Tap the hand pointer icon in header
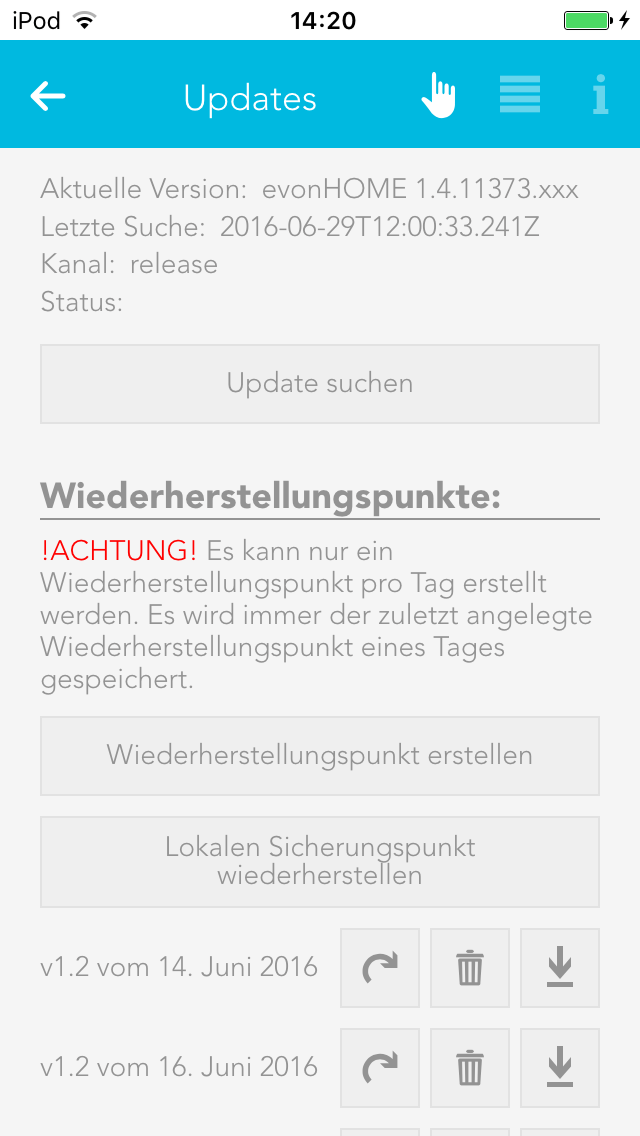 point(438,96)
